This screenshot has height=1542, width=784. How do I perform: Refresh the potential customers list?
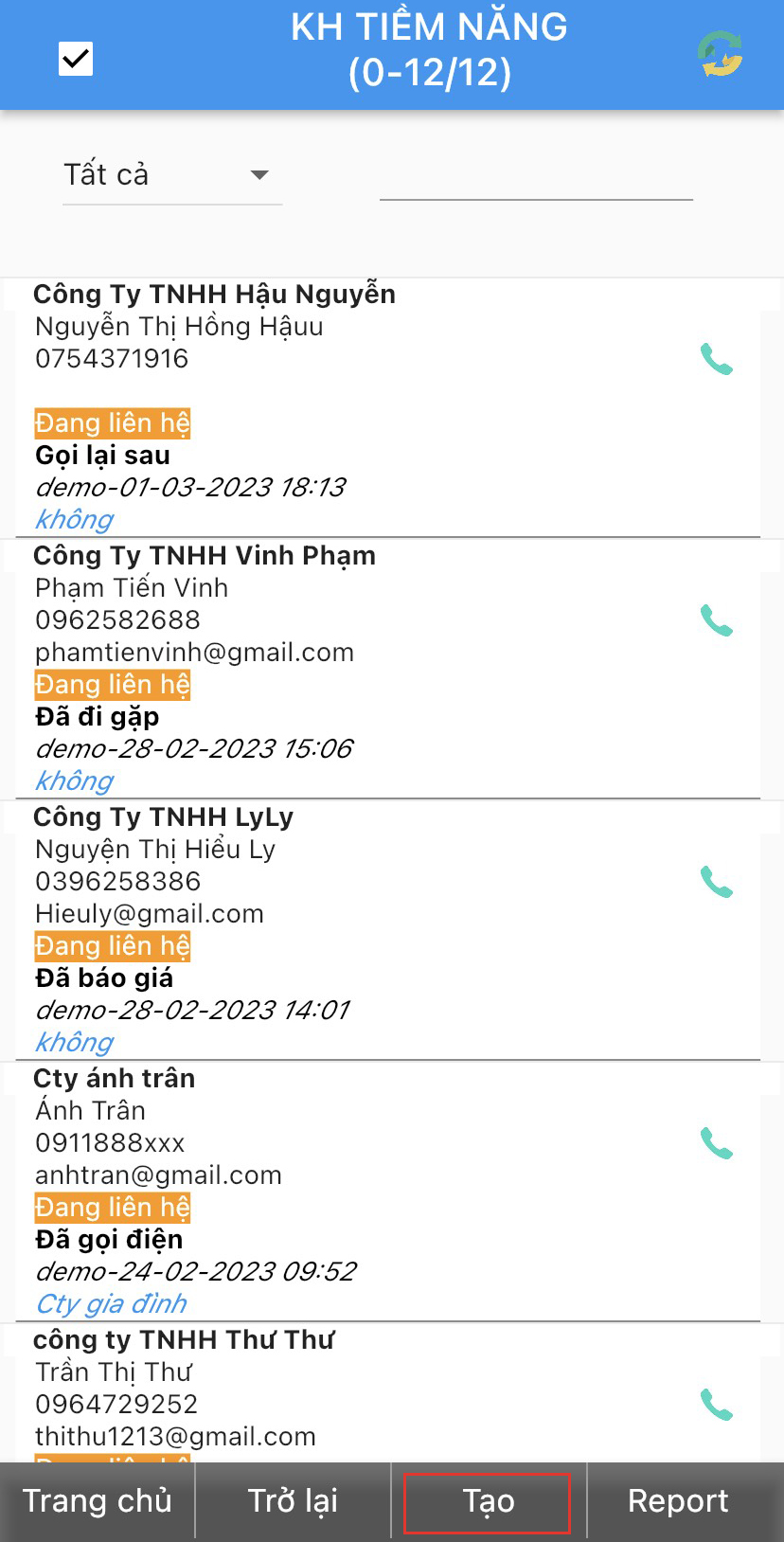pos(721,54)
